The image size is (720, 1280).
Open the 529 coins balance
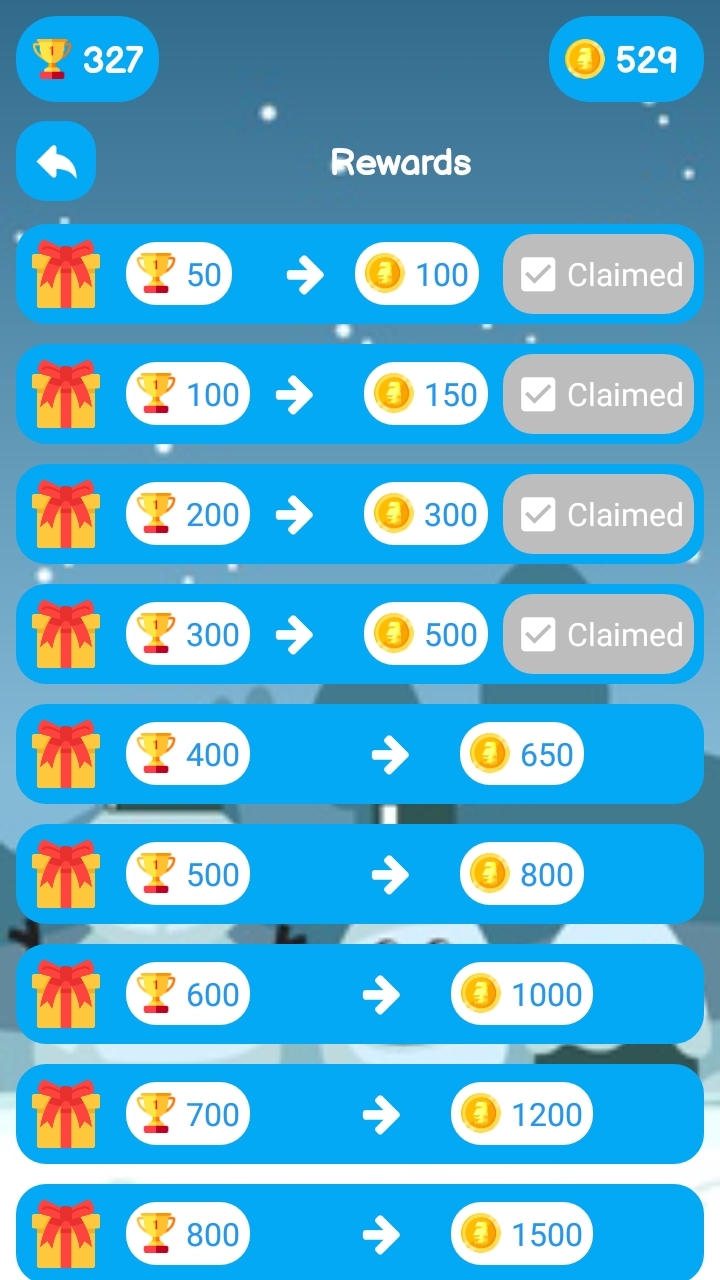tap(626, 60)
